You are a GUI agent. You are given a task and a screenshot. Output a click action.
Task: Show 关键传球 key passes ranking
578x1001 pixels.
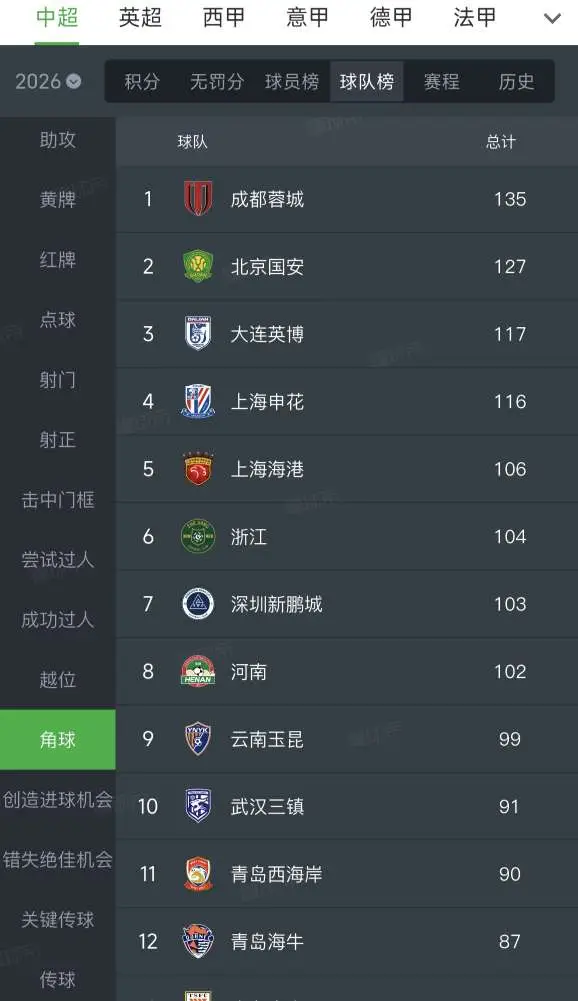tap(57, 919)
